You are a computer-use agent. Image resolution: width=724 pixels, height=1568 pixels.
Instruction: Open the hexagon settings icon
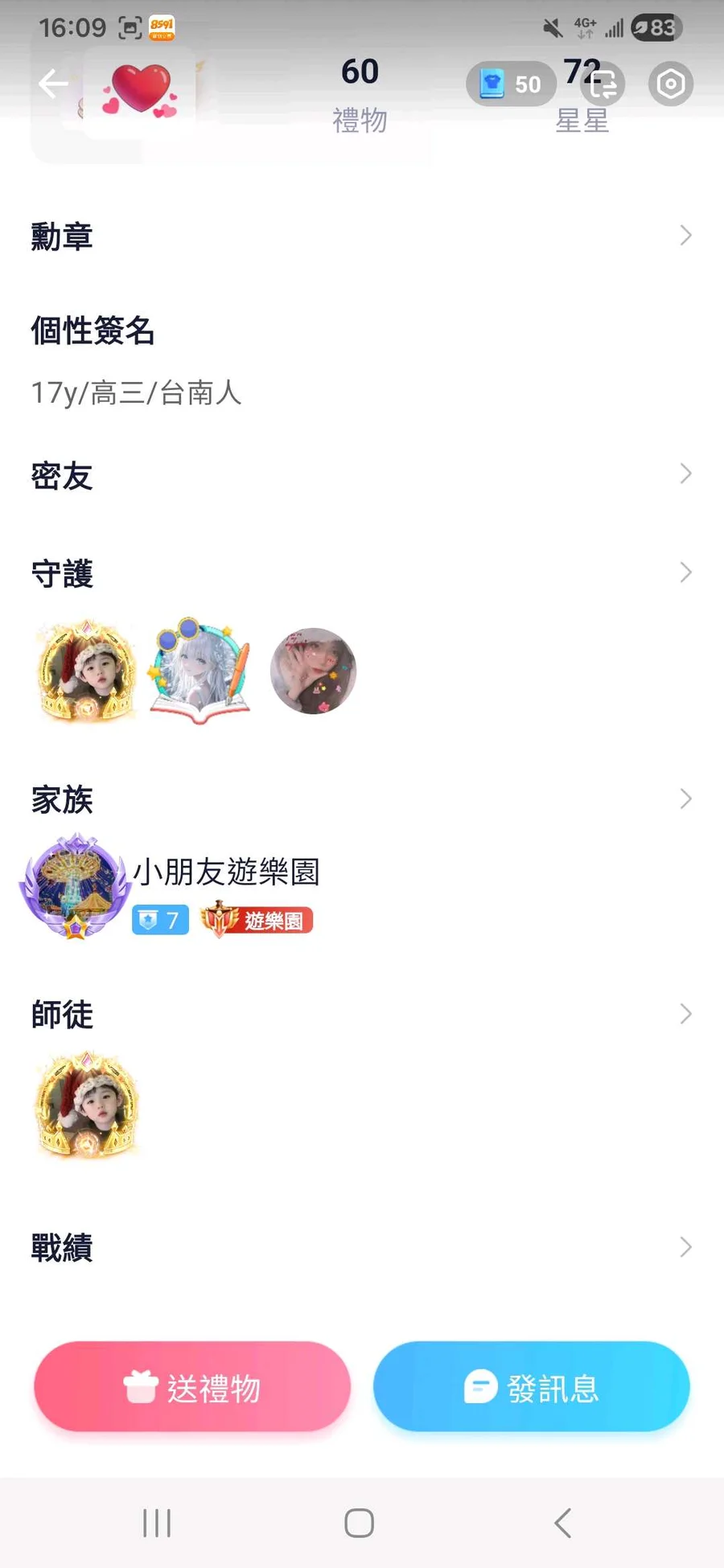(670, 84)
